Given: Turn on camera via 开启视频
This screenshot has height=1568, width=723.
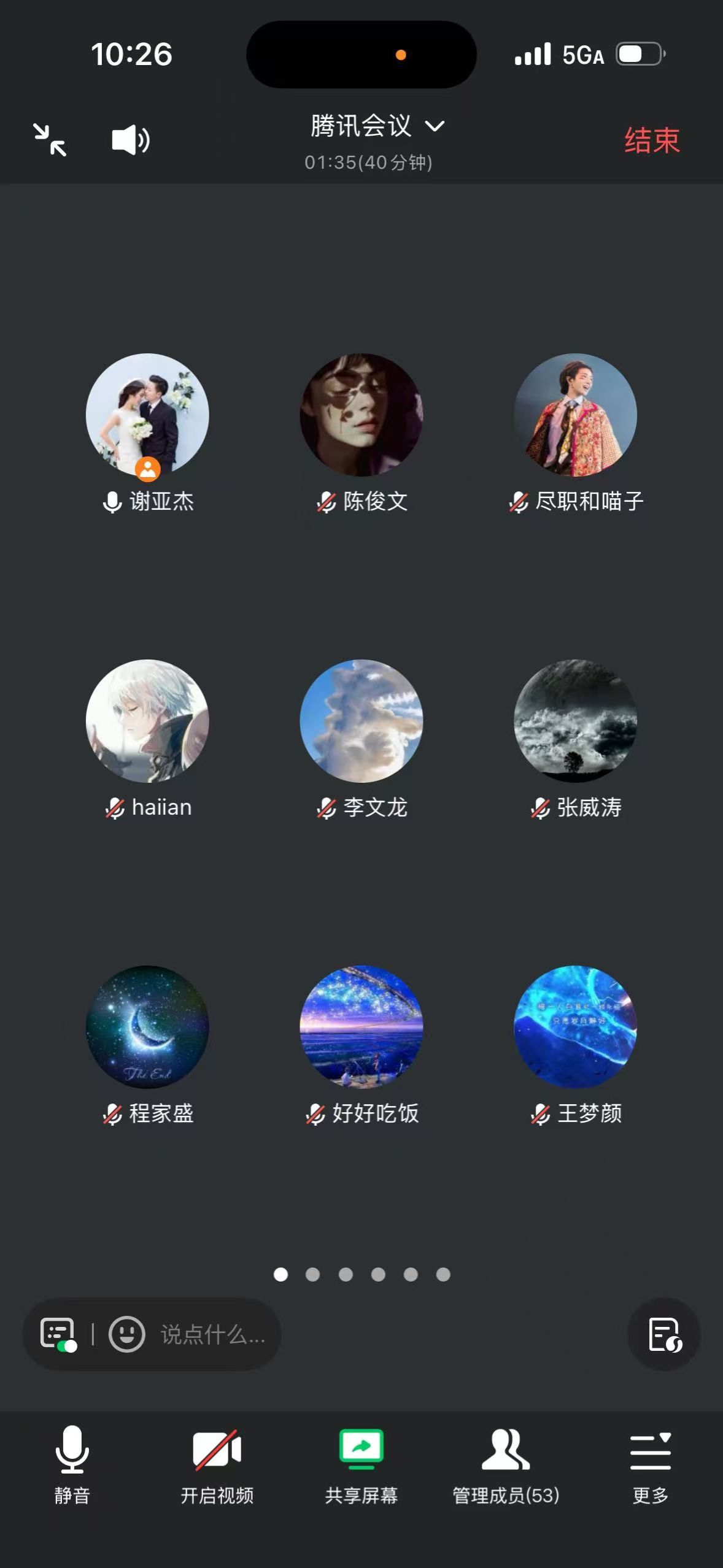Looking at the screenshot, I should 217,1464.
